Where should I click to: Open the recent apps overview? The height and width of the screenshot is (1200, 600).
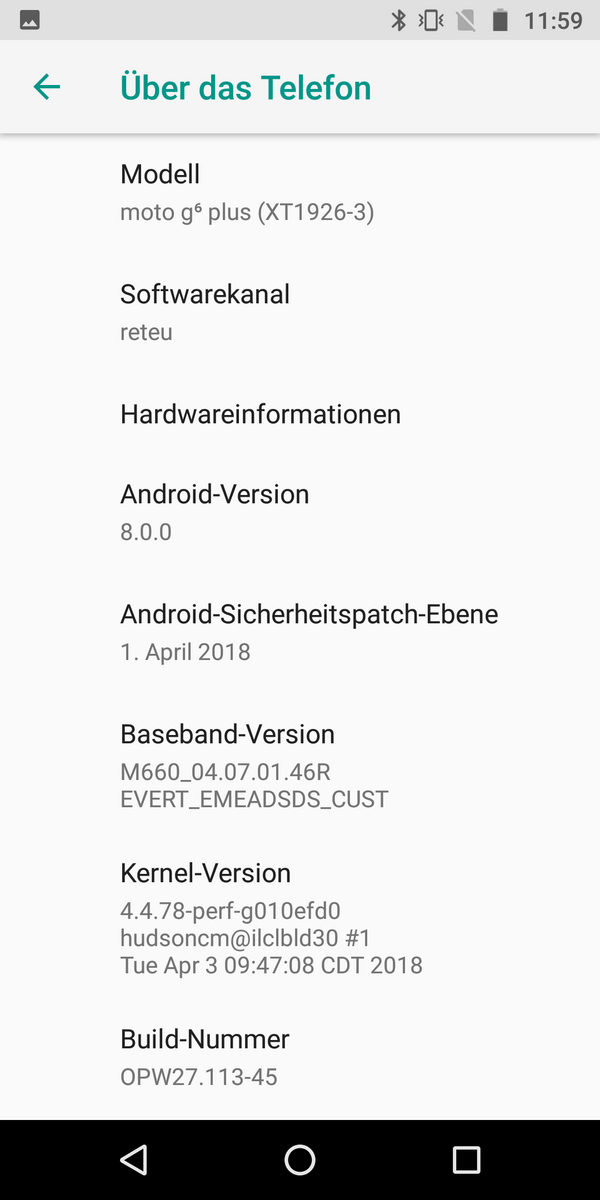[x=466, y=1160]
